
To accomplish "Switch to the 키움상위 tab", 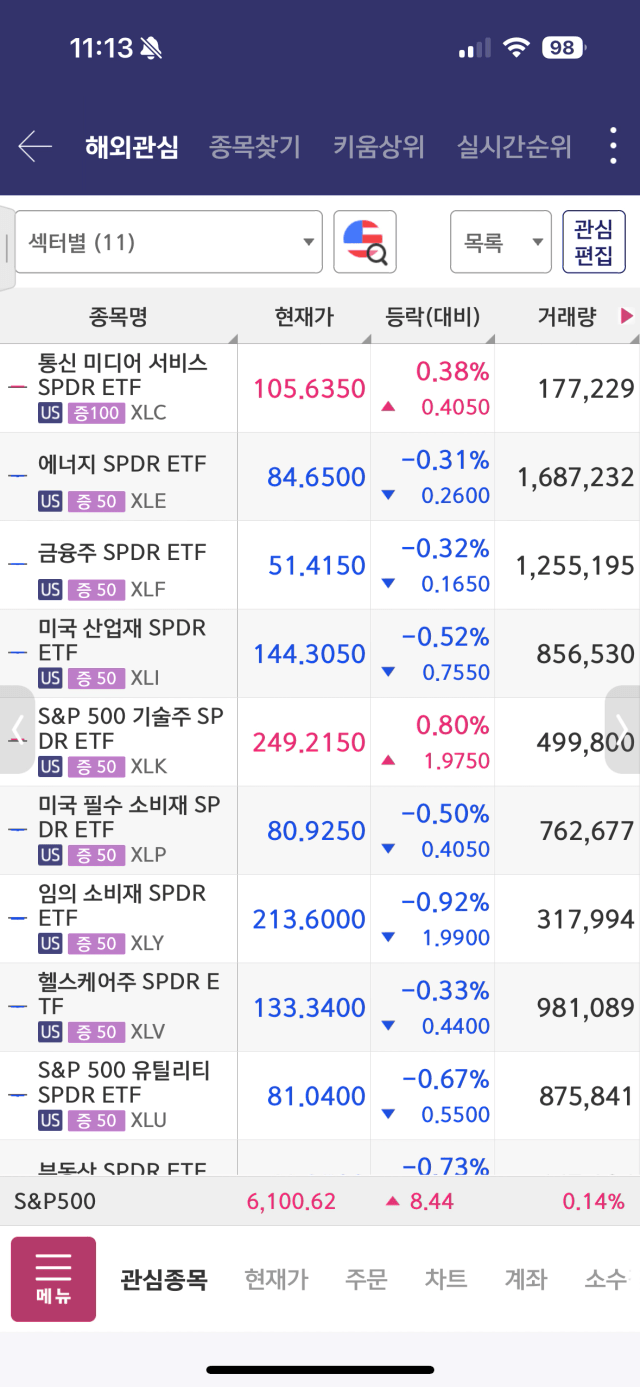I will 379,147.
